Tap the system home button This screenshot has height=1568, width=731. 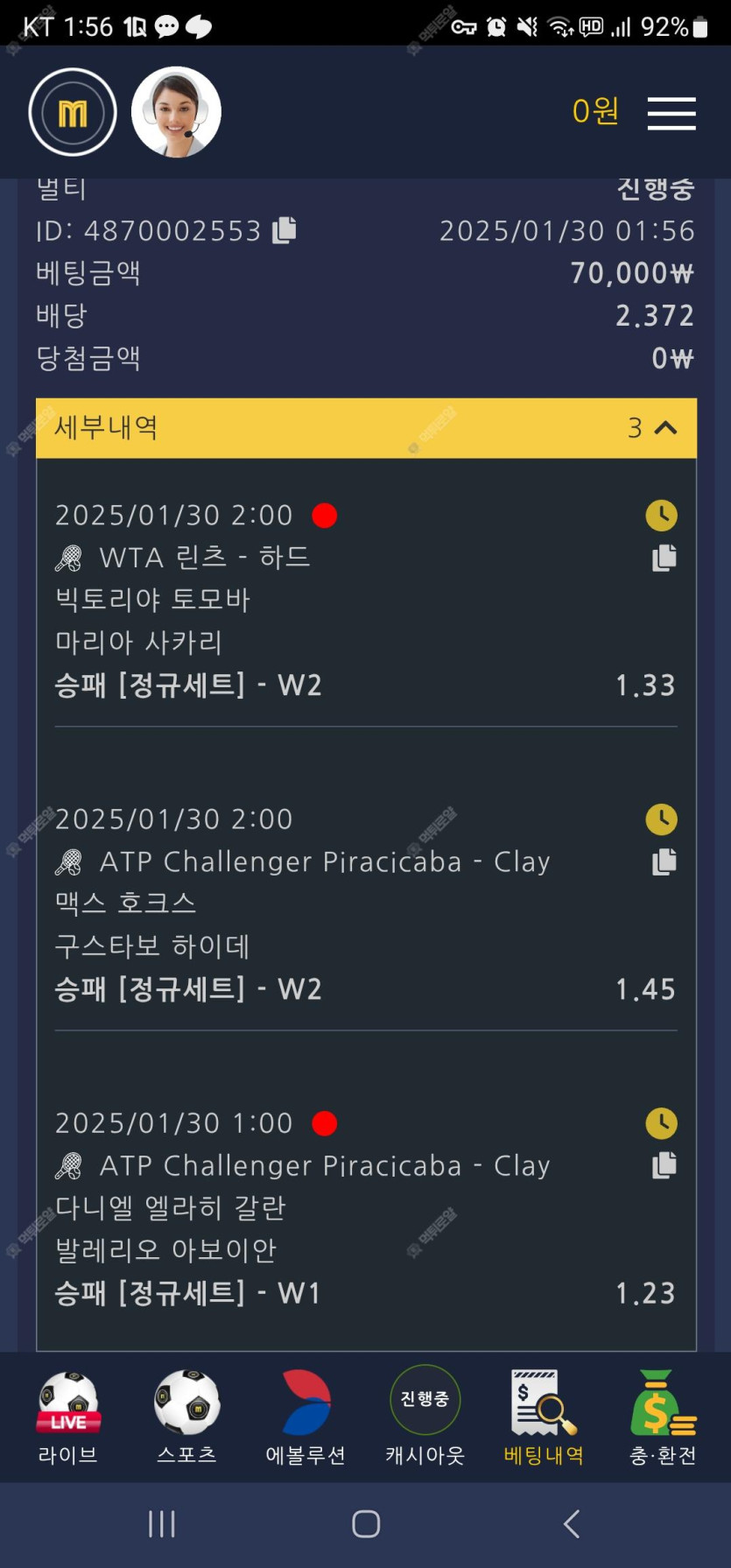[366, 1524]
